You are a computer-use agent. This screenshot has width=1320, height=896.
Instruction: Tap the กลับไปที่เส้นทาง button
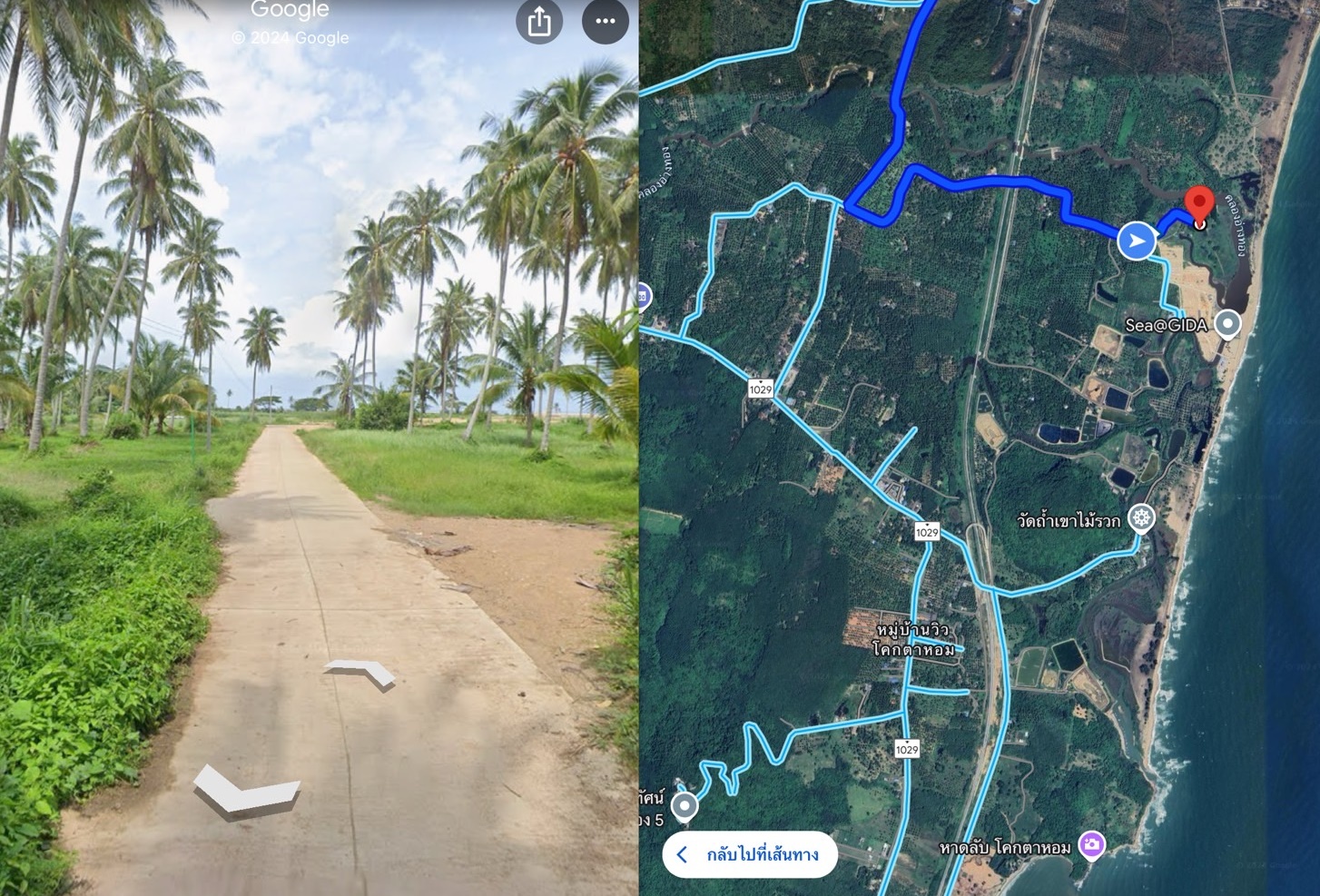pos(750,854)
